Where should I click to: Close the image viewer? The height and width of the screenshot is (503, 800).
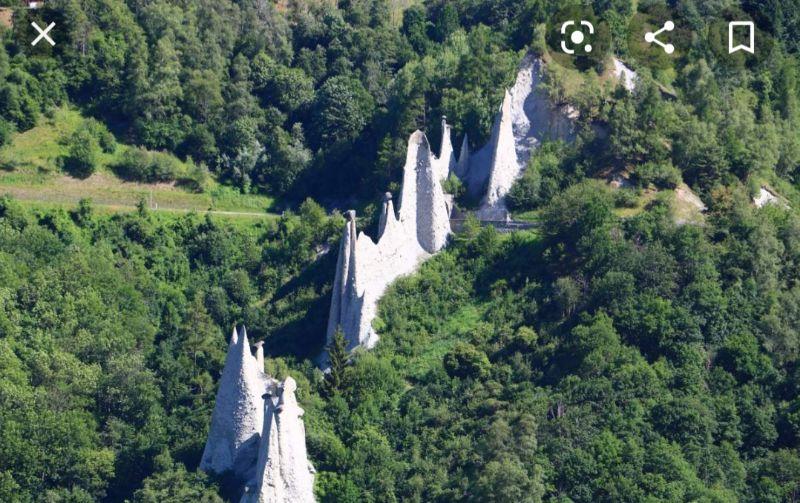tap(43, 35)
